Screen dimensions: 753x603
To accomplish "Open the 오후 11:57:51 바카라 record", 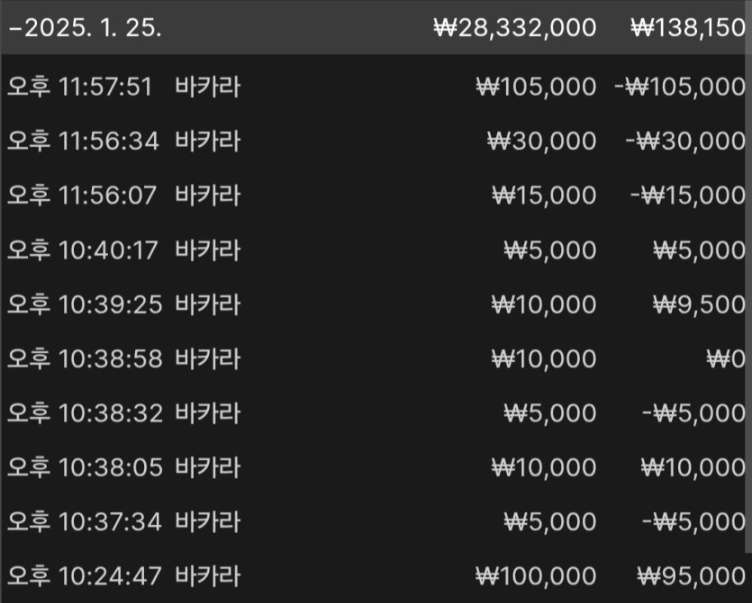I will click(x=375, y=87).
